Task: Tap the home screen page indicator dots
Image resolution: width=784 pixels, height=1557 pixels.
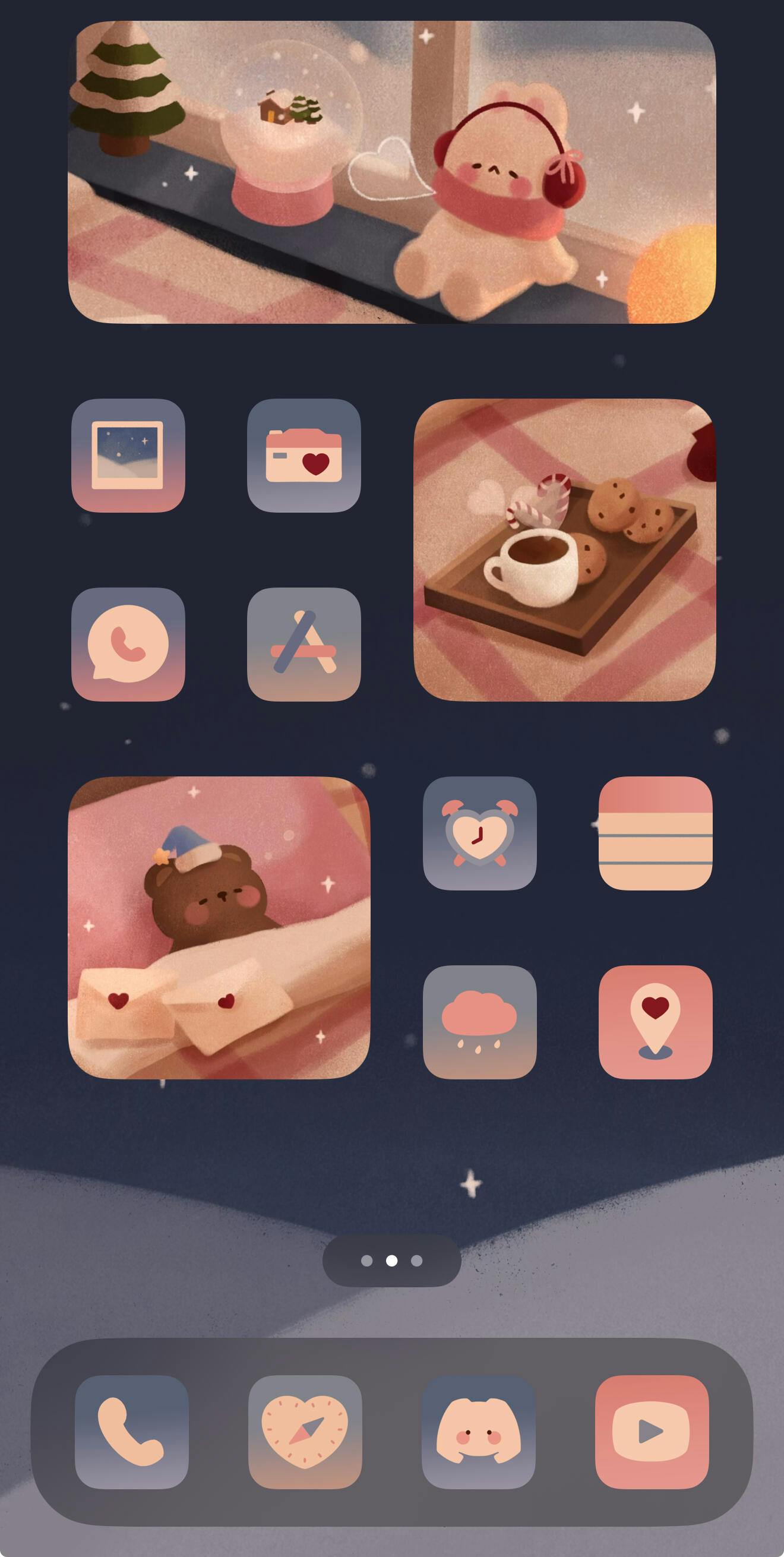Action: tap(391, 1260)
